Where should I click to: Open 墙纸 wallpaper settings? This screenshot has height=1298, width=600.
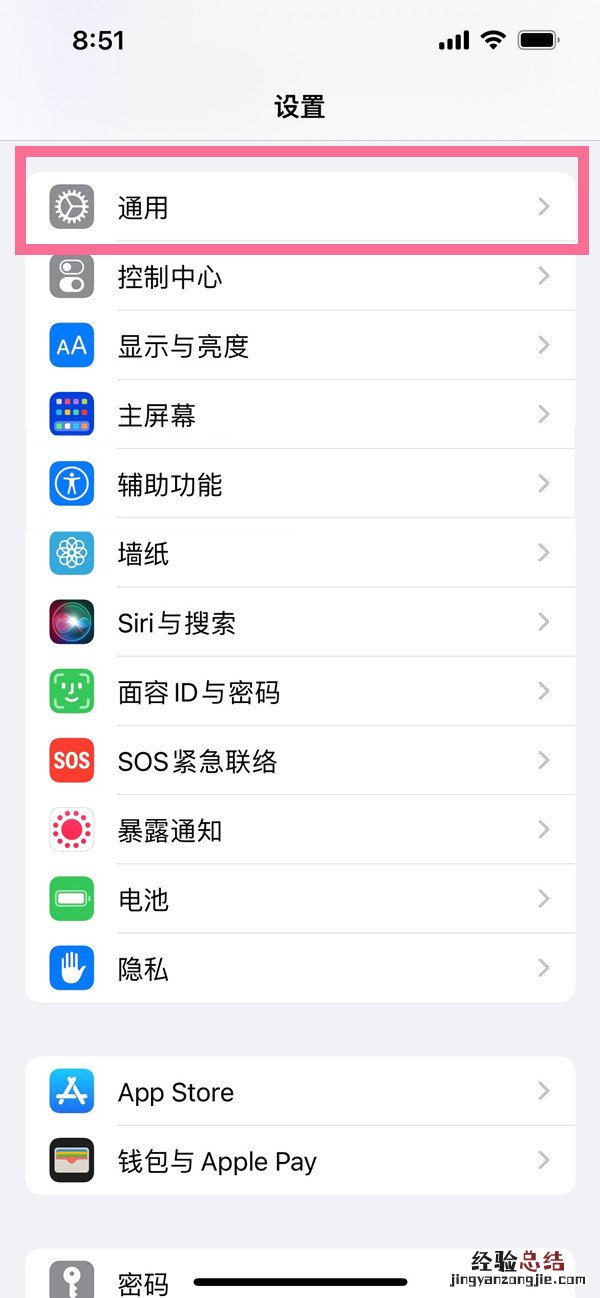[300, 553]
